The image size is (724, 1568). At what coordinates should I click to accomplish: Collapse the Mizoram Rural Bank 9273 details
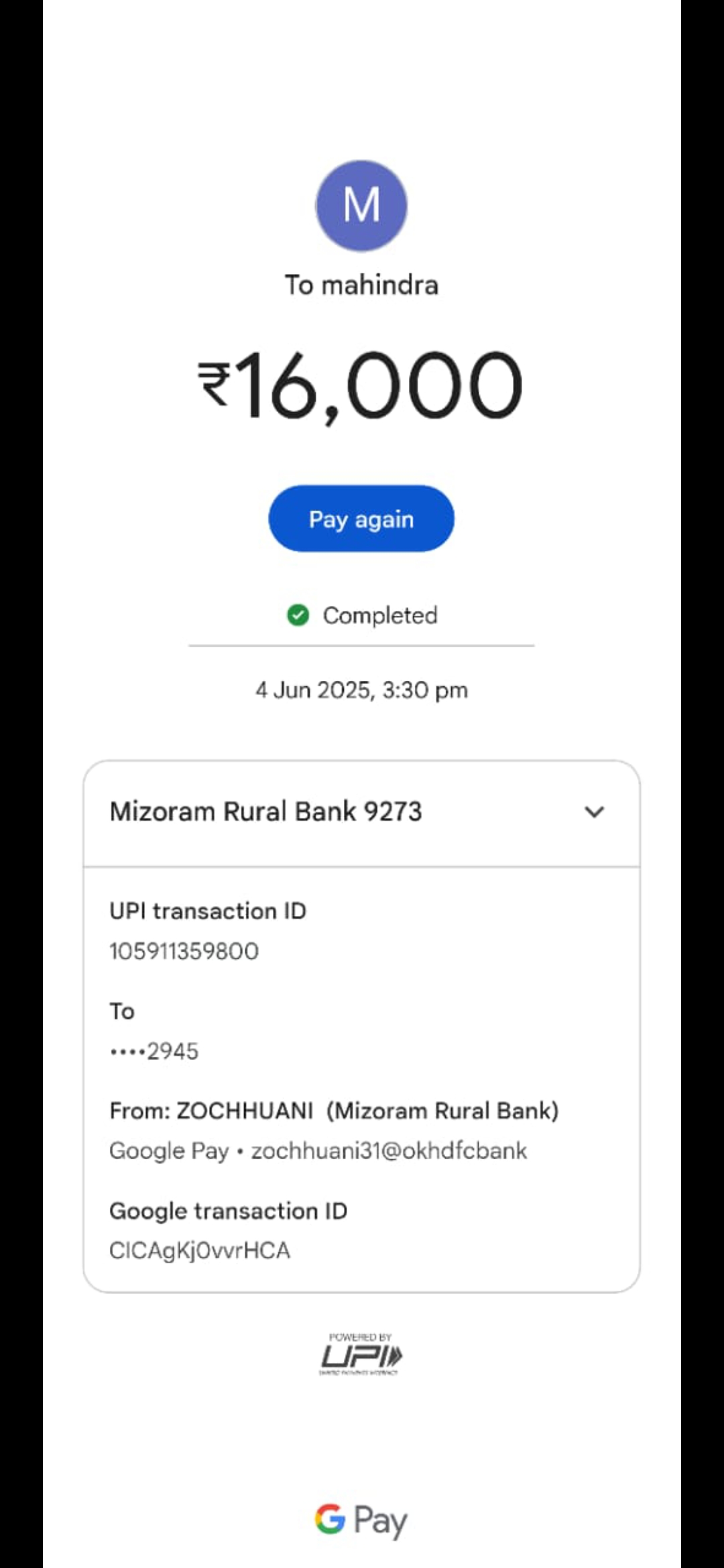[x=594, y=812]
